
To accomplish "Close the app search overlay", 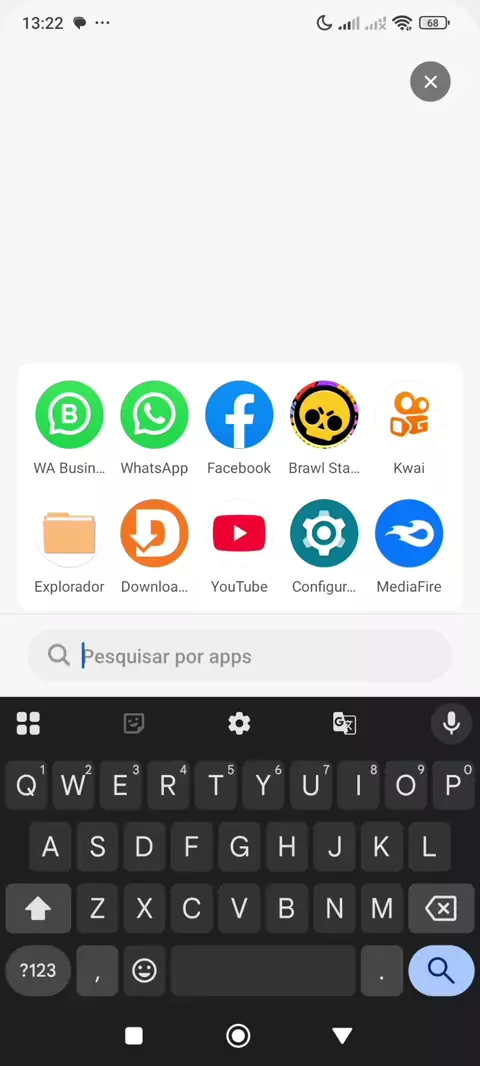I will (x=430, y=82).
